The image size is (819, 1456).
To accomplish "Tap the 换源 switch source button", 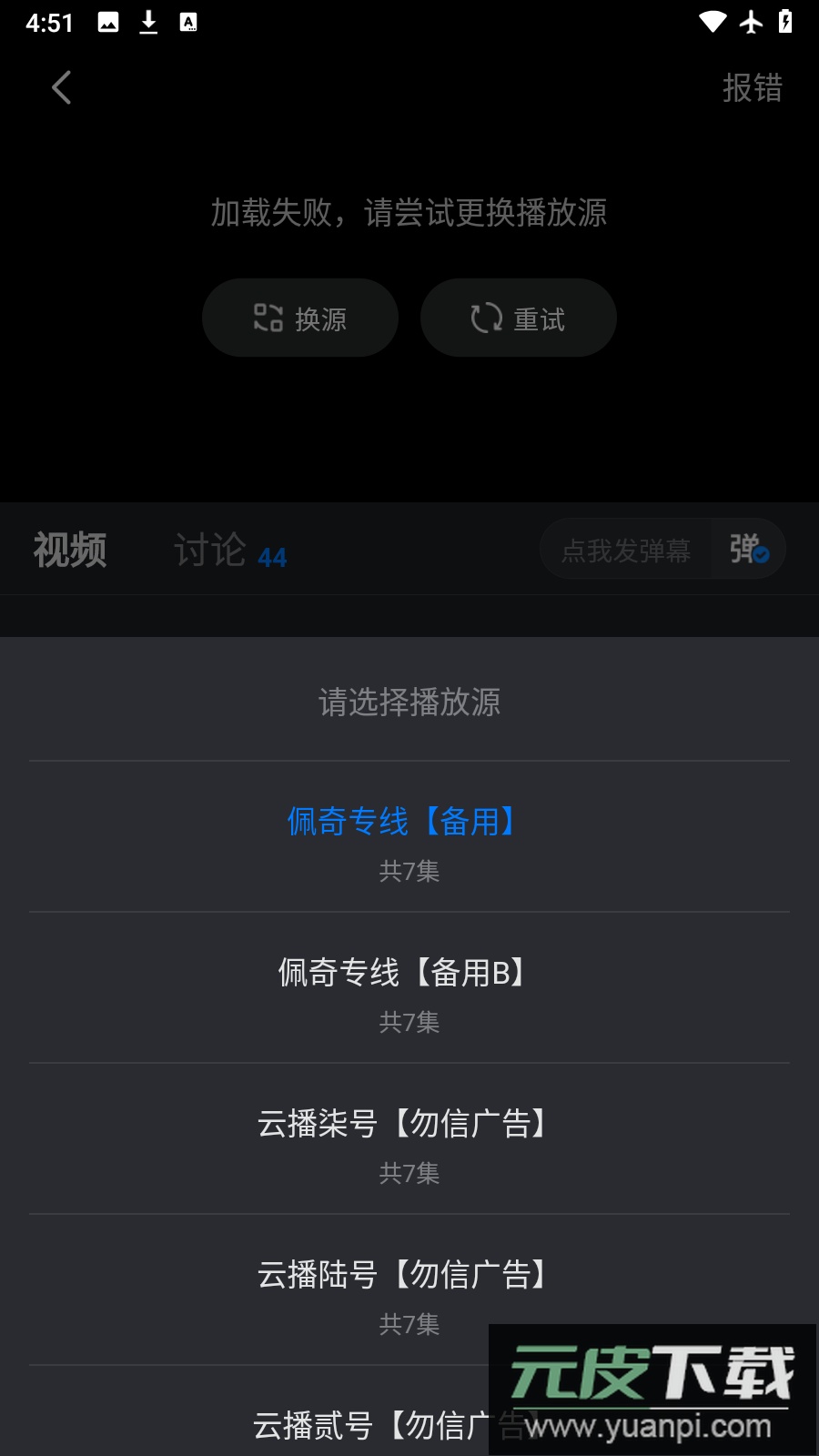I will (x=300, y=318).
